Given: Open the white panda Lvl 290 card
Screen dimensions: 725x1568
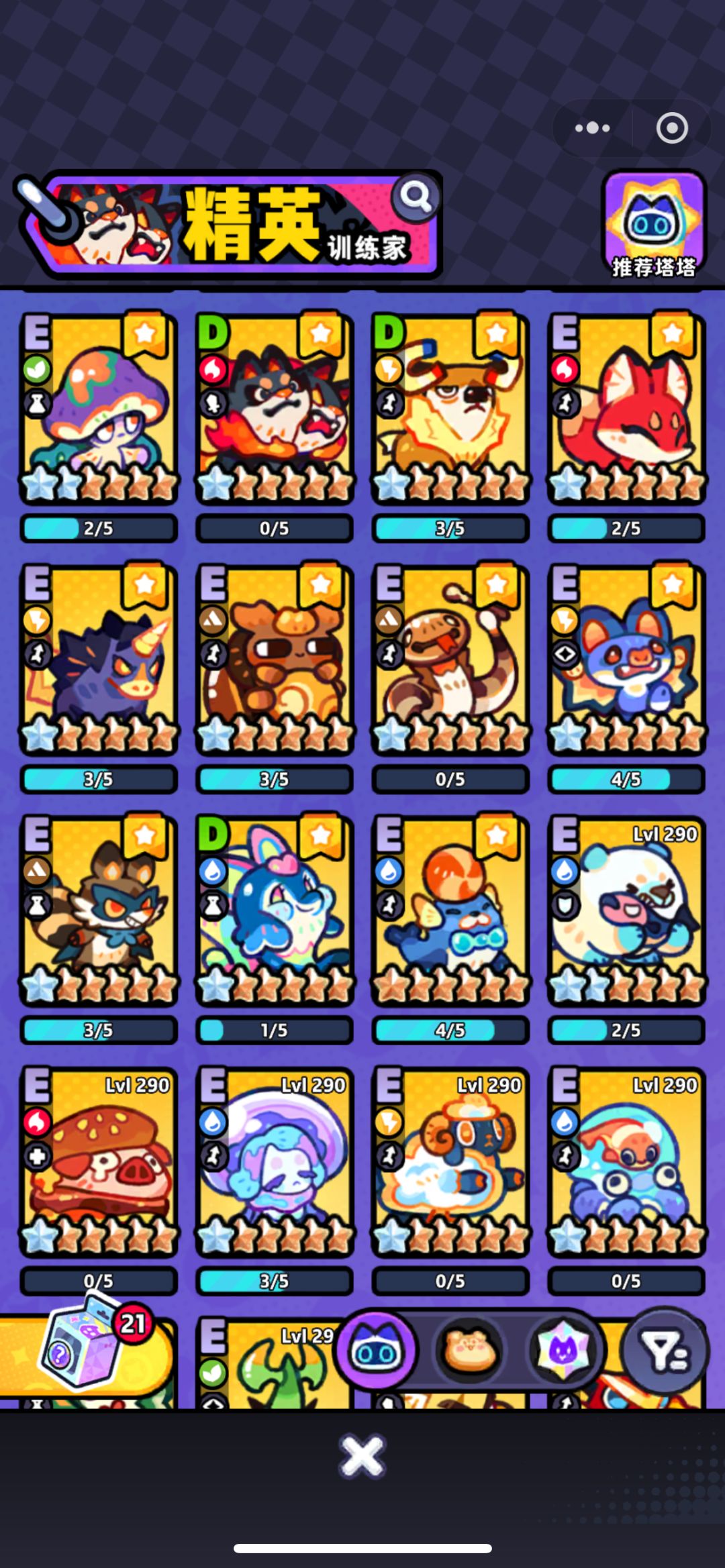Looking at the screenshot, I should click(626, 910).
